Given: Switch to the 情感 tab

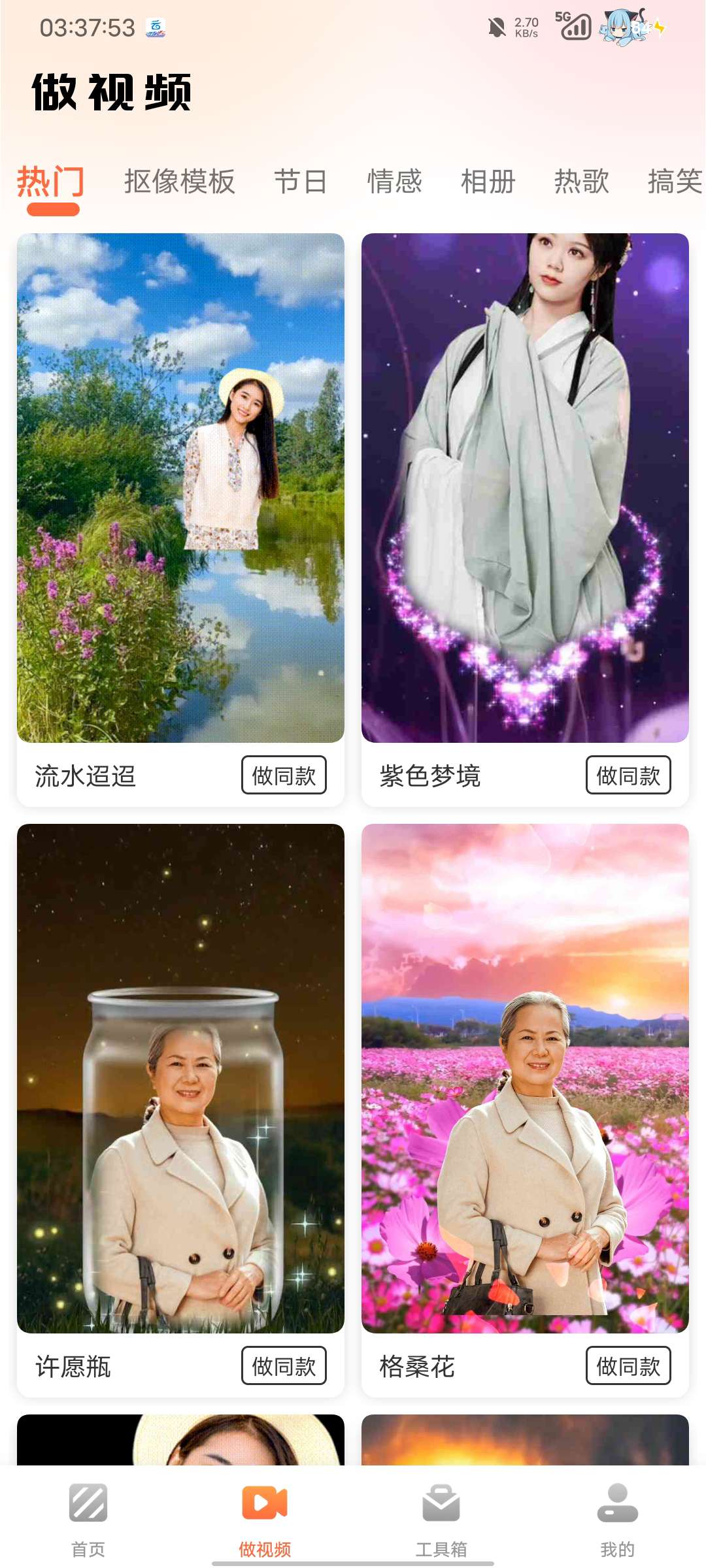Looking at the screenshot, I should click(395, 181).
